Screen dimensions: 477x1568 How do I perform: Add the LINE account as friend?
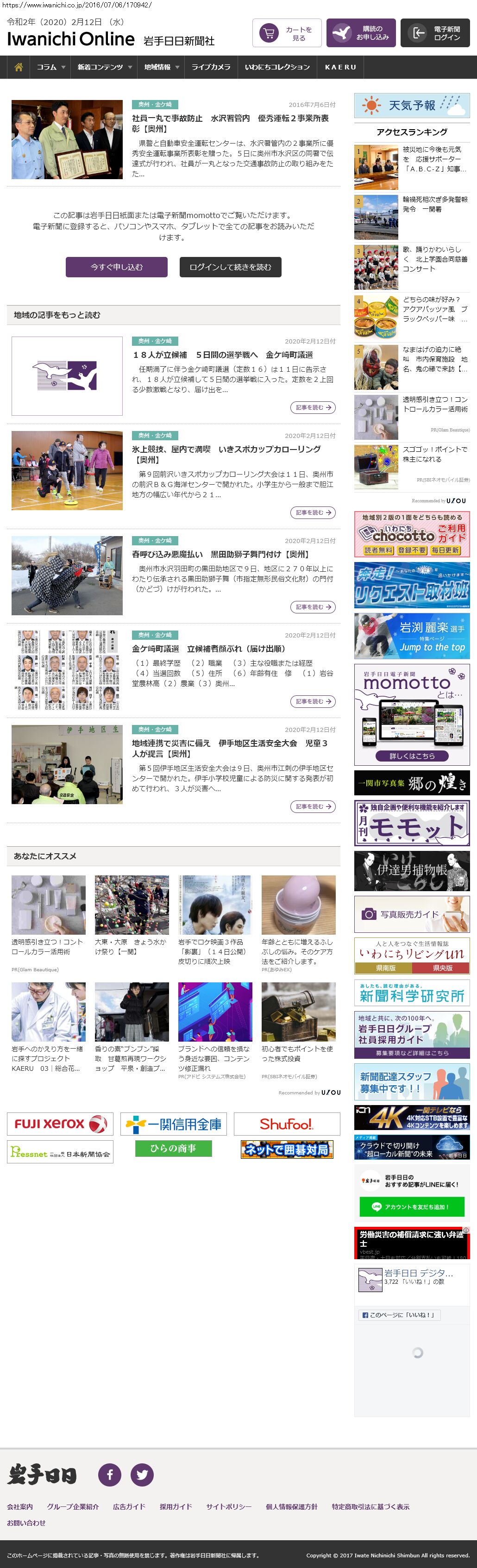tap(411, 1206)
